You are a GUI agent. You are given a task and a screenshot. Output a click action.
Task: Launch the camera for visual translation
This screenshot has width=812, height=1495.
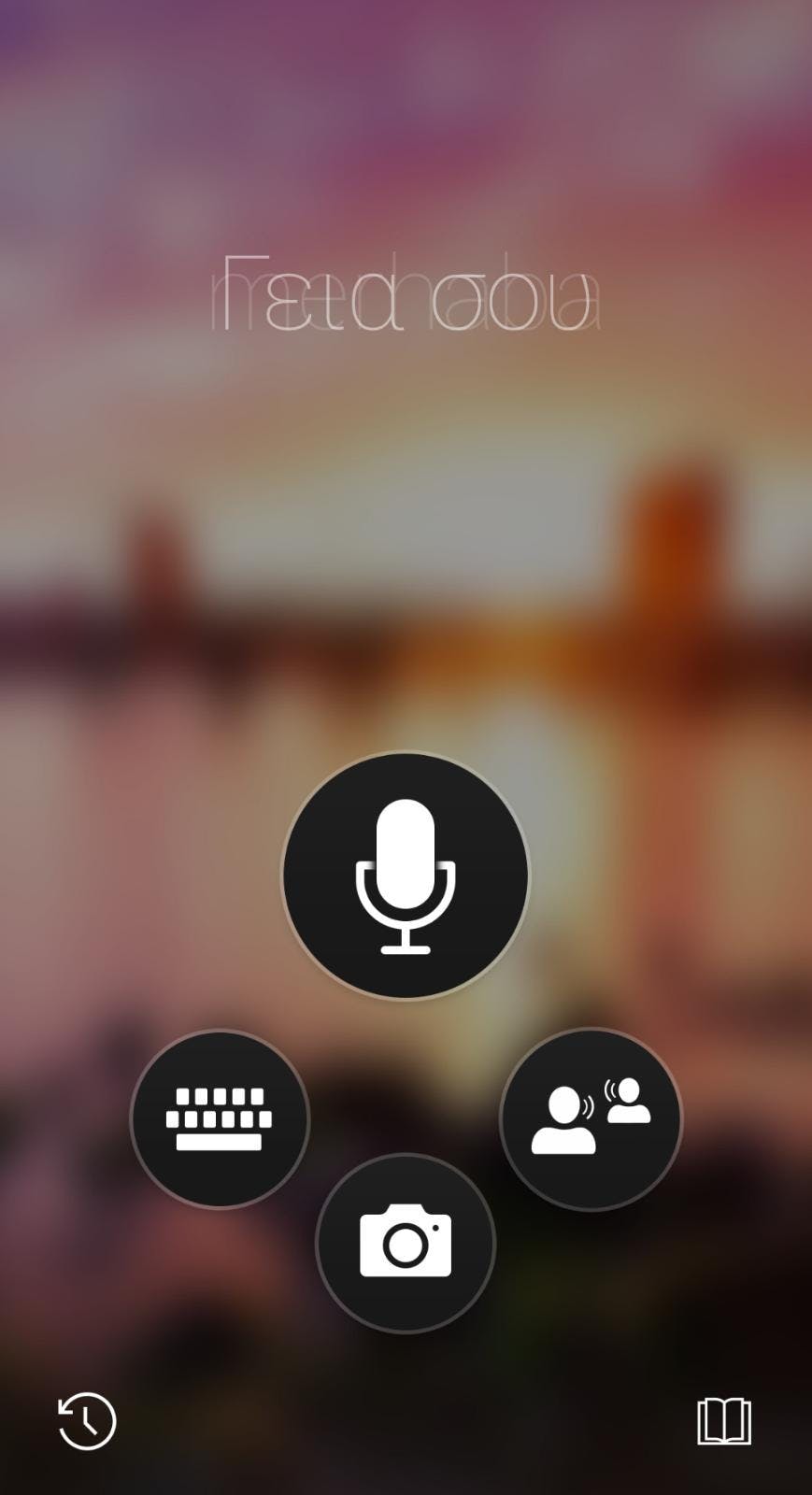pos(406,1243)
